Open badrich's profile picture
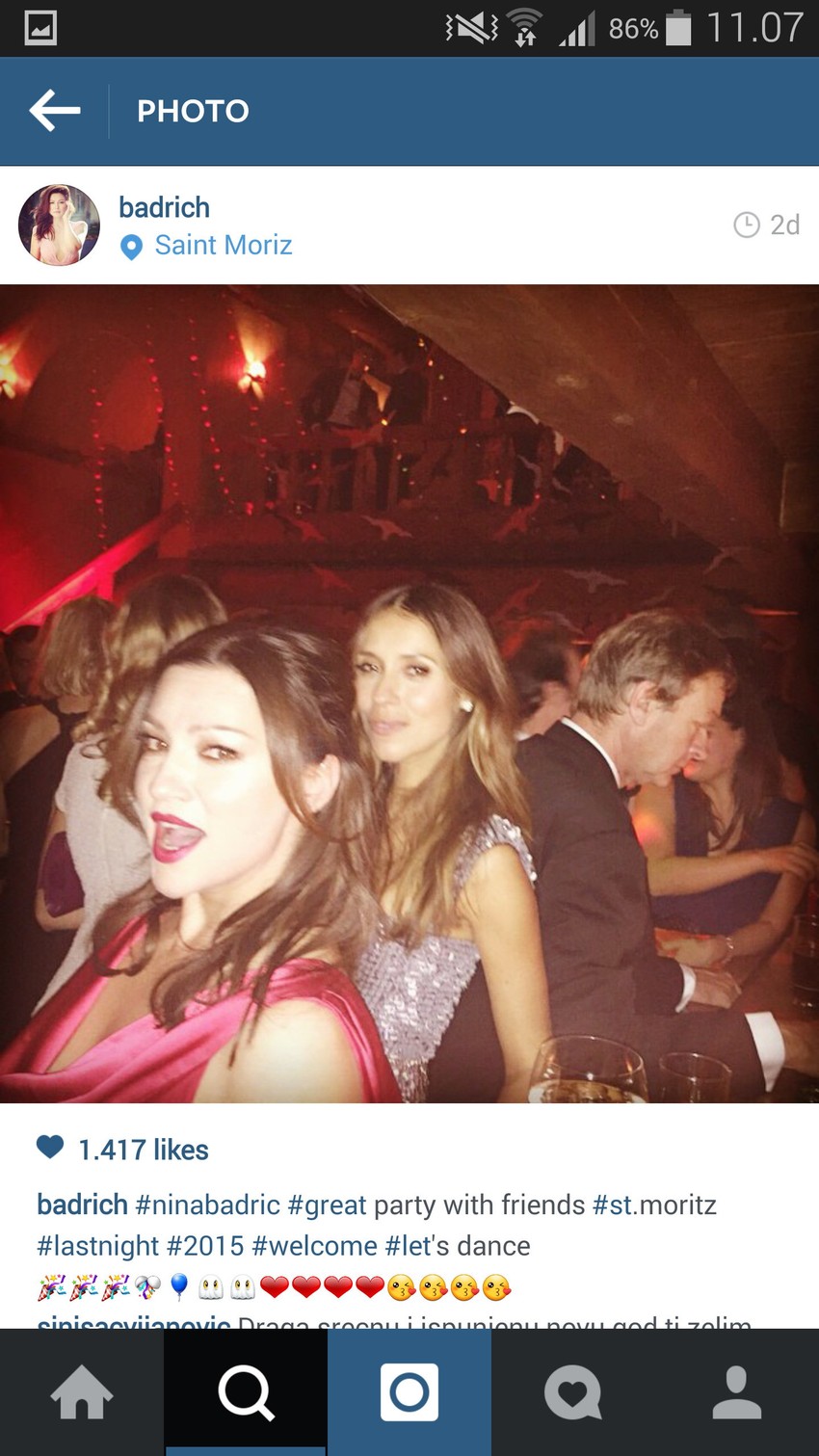The image size is (819, 1456). pyautogui.click(x=59, y=225)
